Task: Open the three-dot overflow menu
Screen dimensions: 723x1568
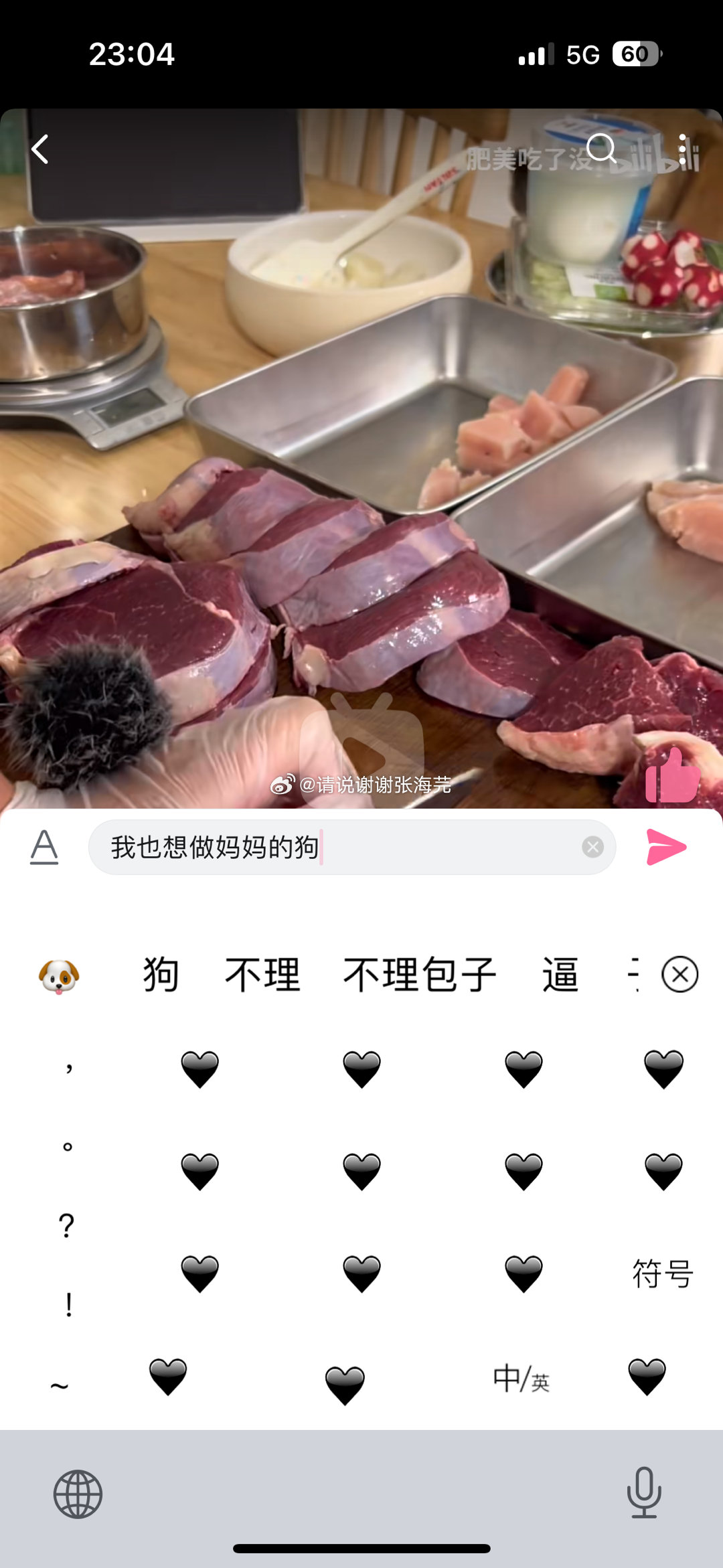Action: pos(682,149)
